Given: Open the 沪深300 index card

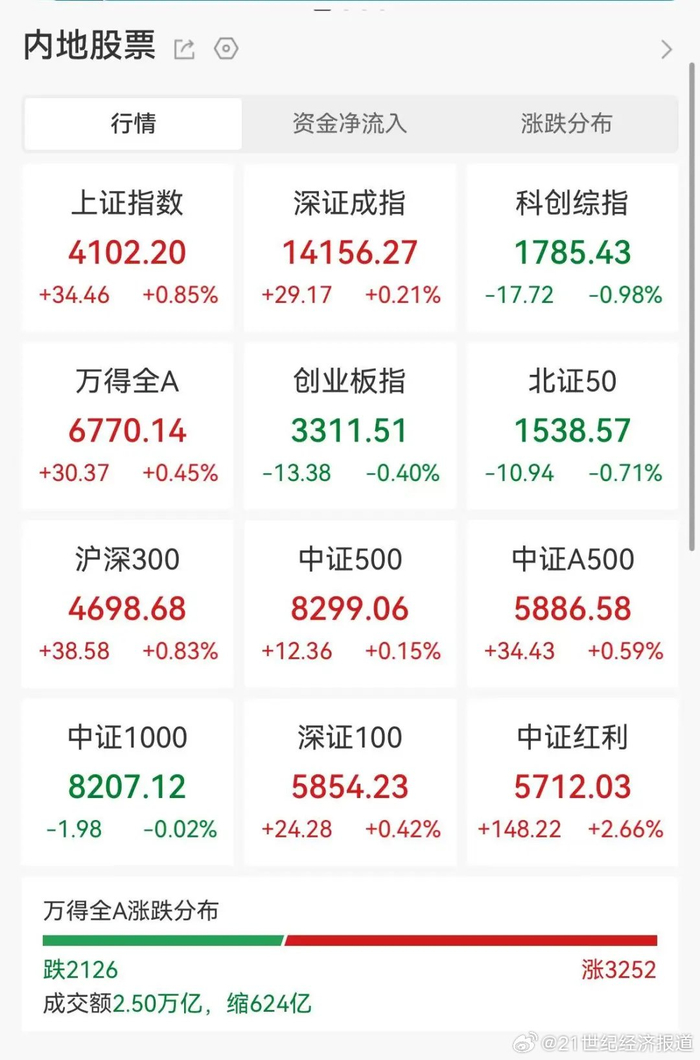Looking at the screenshot, I should tap(127, 604).
